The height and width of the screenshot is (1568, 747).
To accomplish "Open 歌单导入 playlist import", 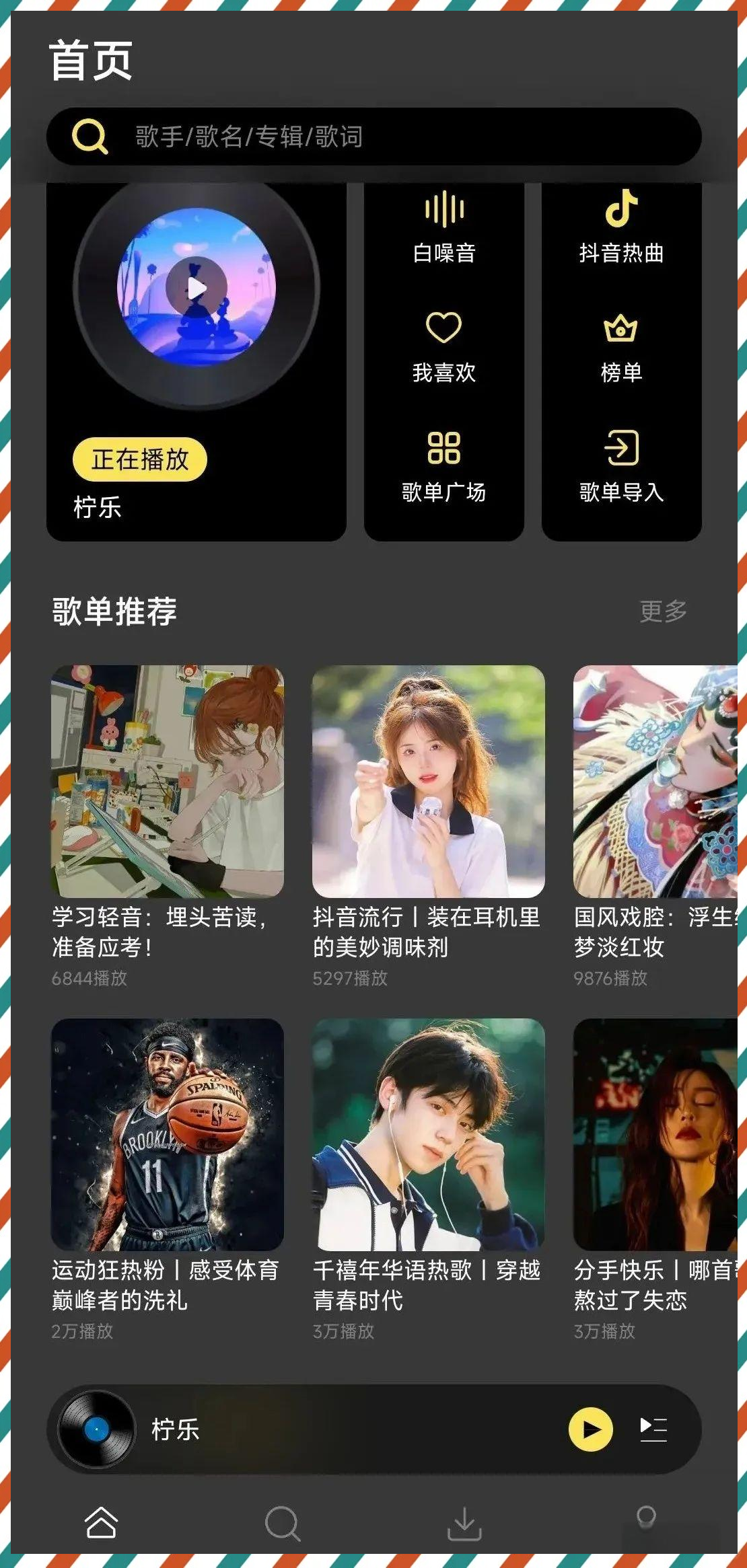I will pos(621,467).
